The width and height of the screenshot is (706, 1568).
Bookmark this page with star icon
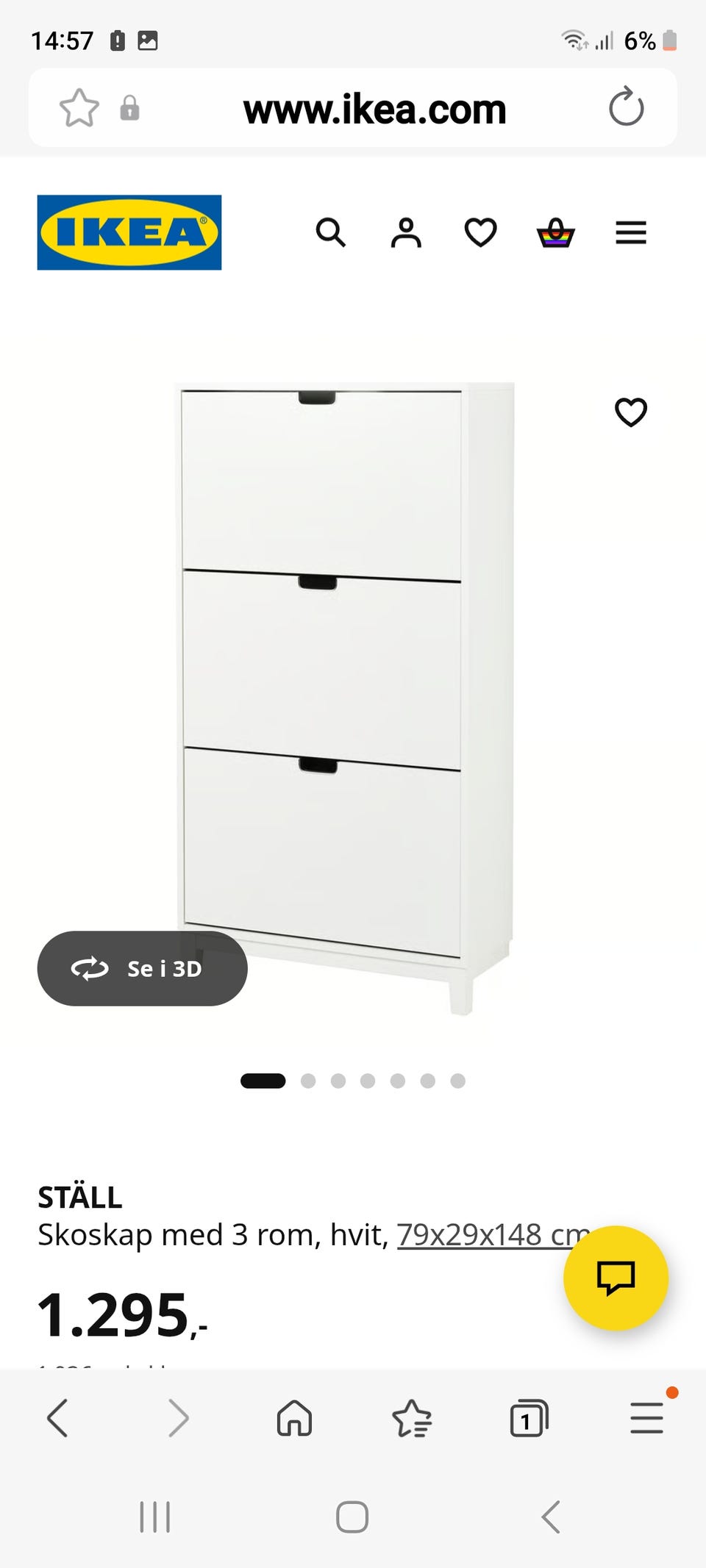click(x=79, y=108)
